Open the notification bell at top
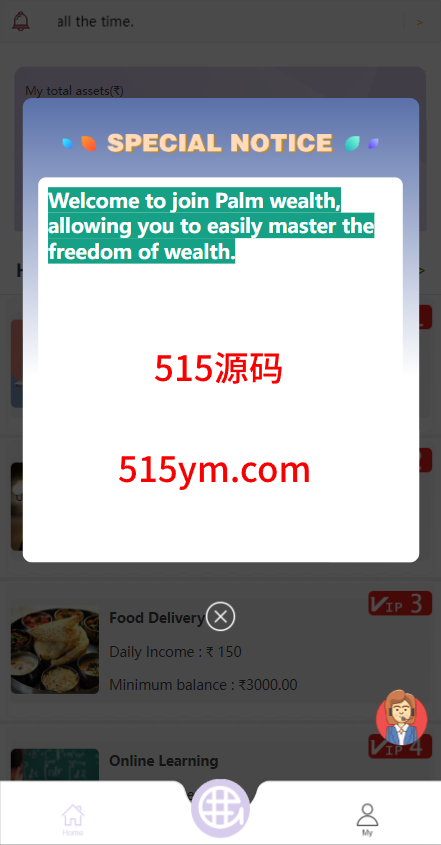The width and height of the screenshot is (441, 845). 21,22
